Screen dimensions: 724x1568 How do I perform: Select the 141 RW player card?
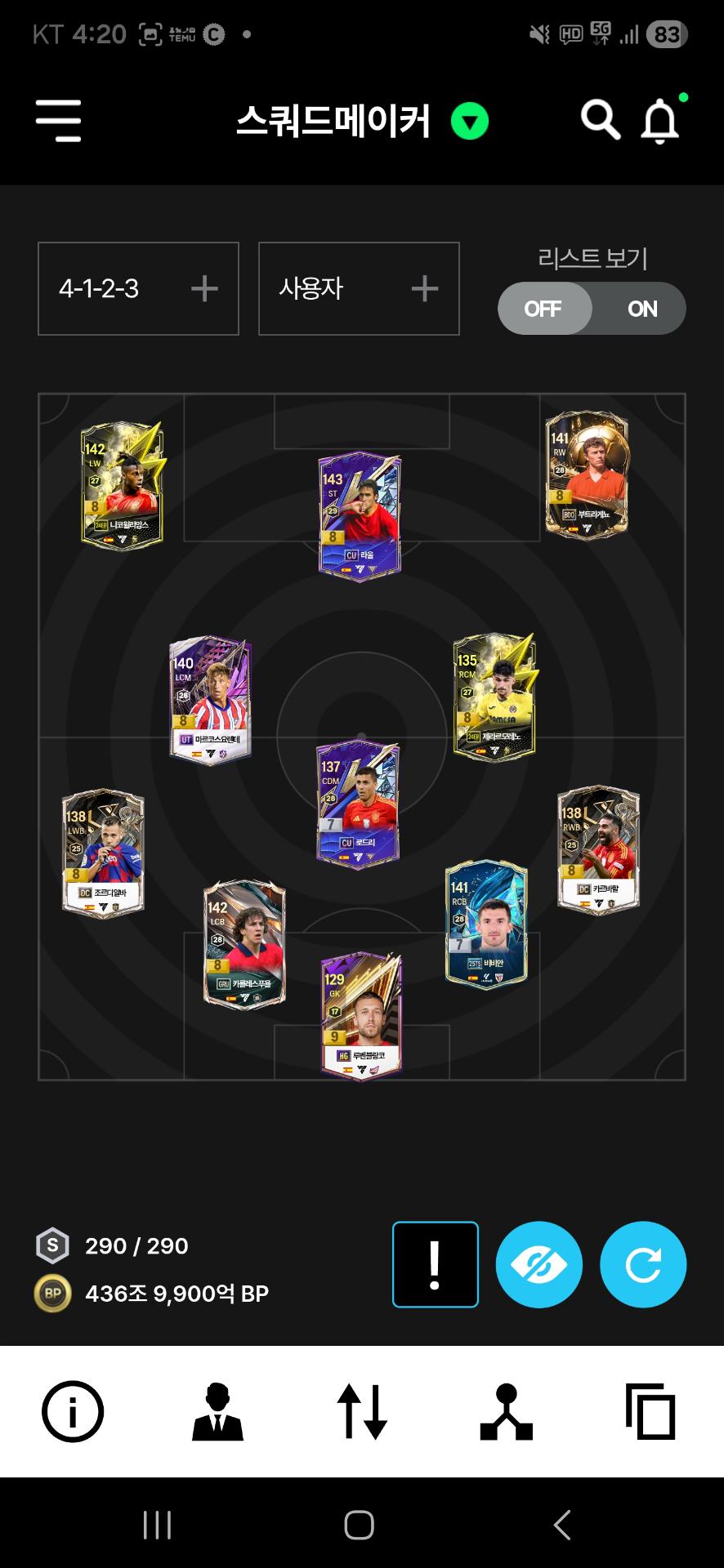587,475
